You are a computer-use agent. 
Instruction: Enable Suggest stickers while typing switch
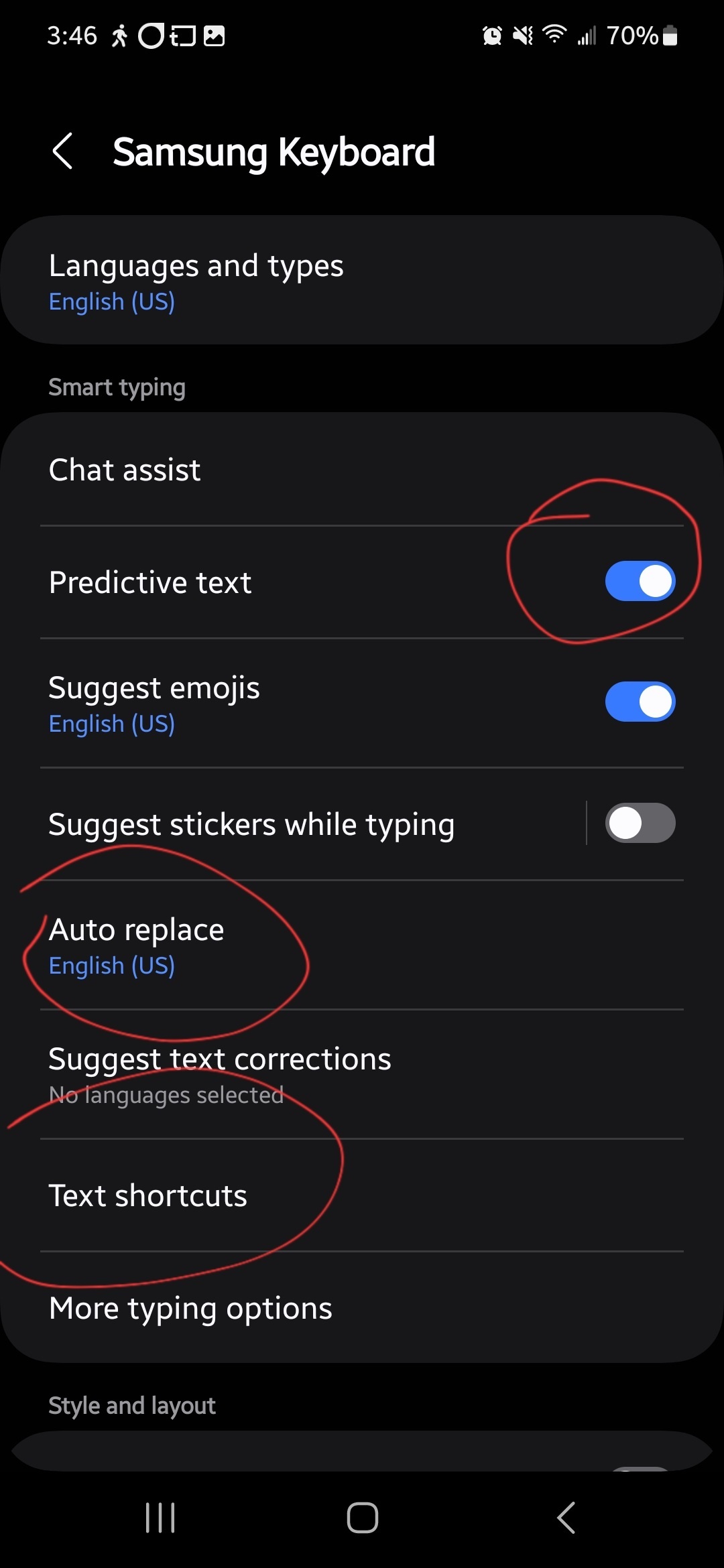[640, 823]
